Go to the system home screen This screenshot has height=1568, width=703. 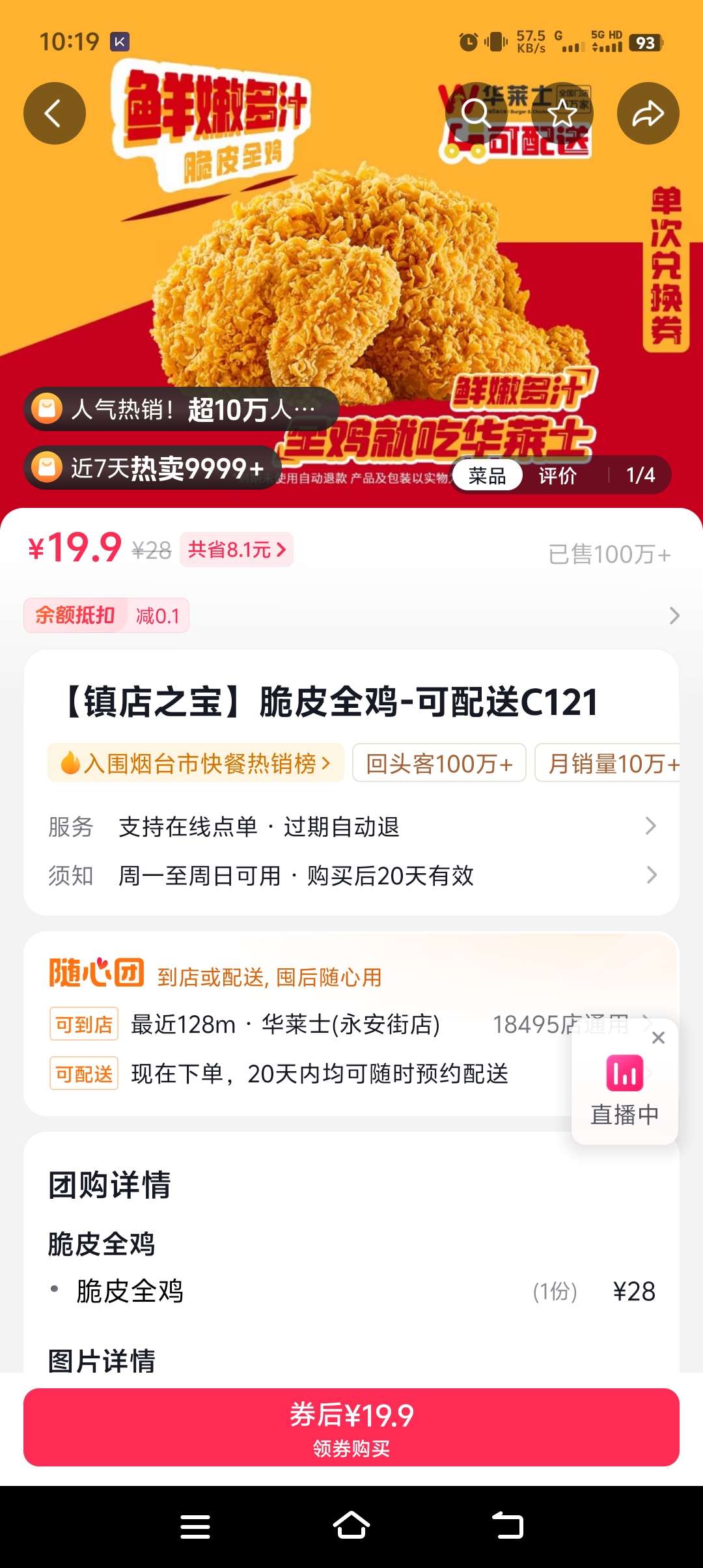click(x=351, y=1526)
